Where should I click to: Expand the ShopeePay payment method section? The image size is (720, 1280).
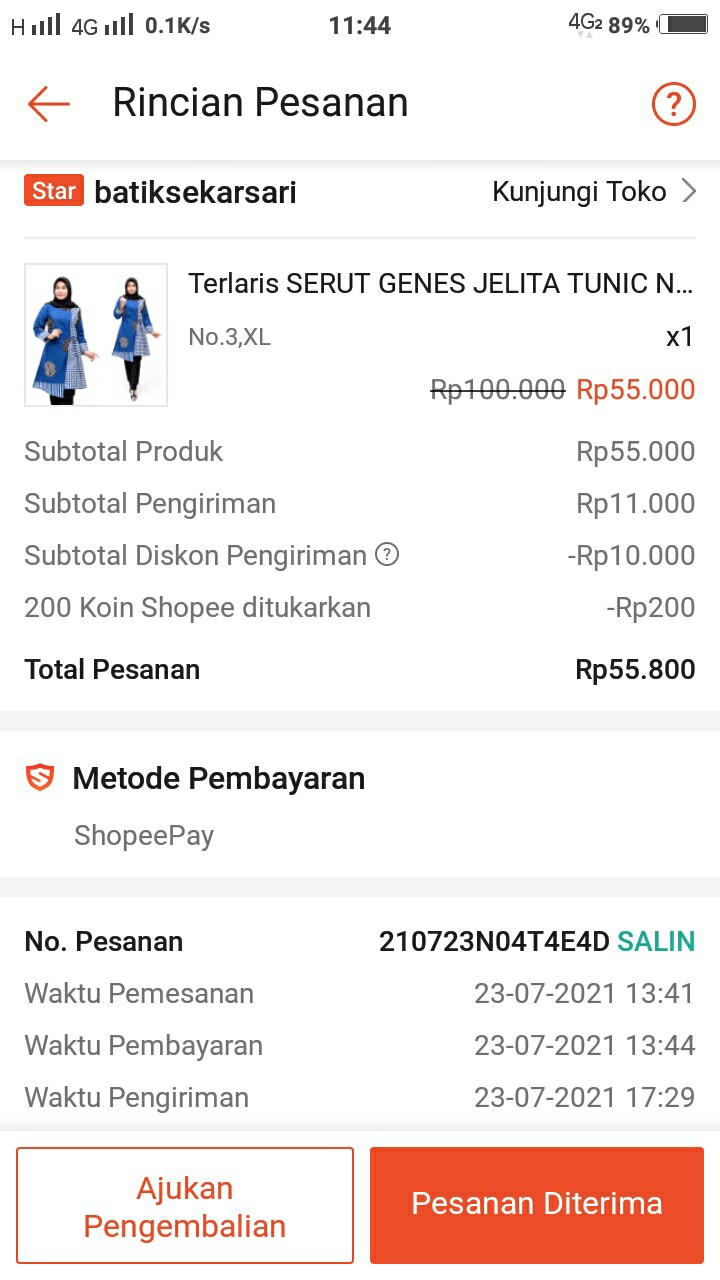[x=143, y=835]
